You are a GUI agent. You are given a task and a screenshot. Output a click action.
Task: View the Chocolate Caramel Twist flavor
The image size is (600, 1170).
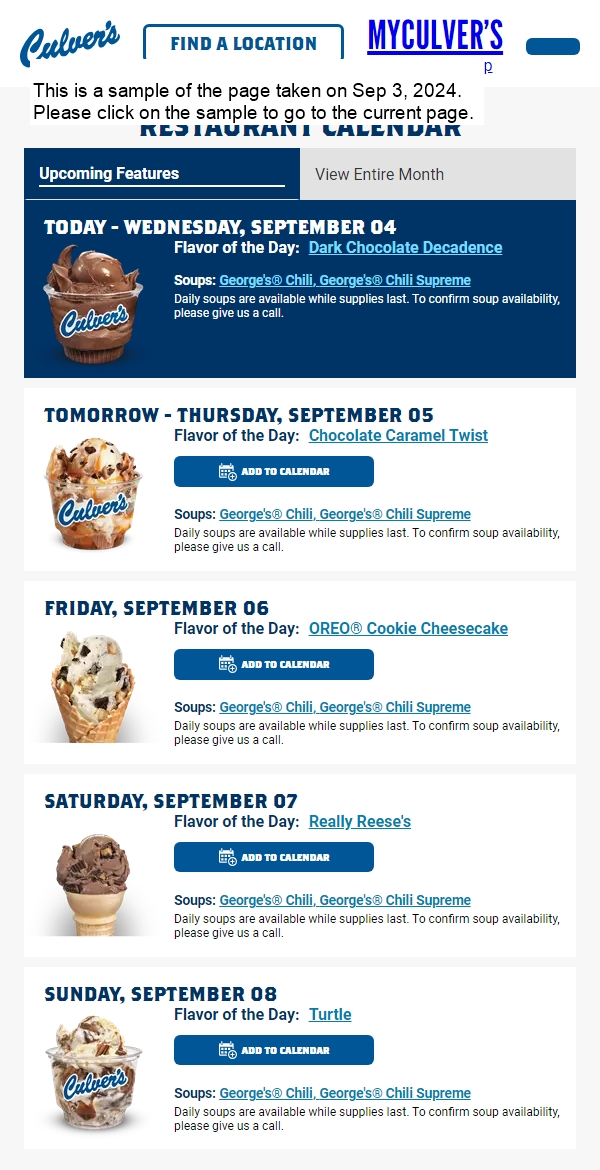[x=398, y=435]
